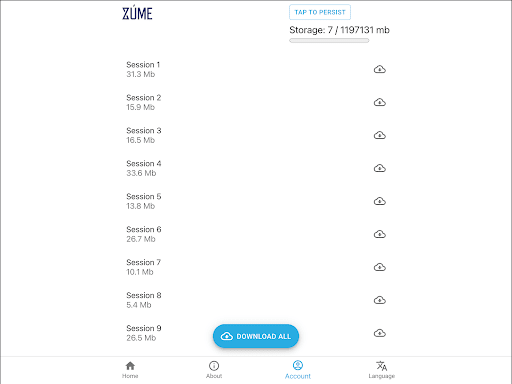Download Session 6 via its cloud icon

pyautogui.click(x=380, y=234)
